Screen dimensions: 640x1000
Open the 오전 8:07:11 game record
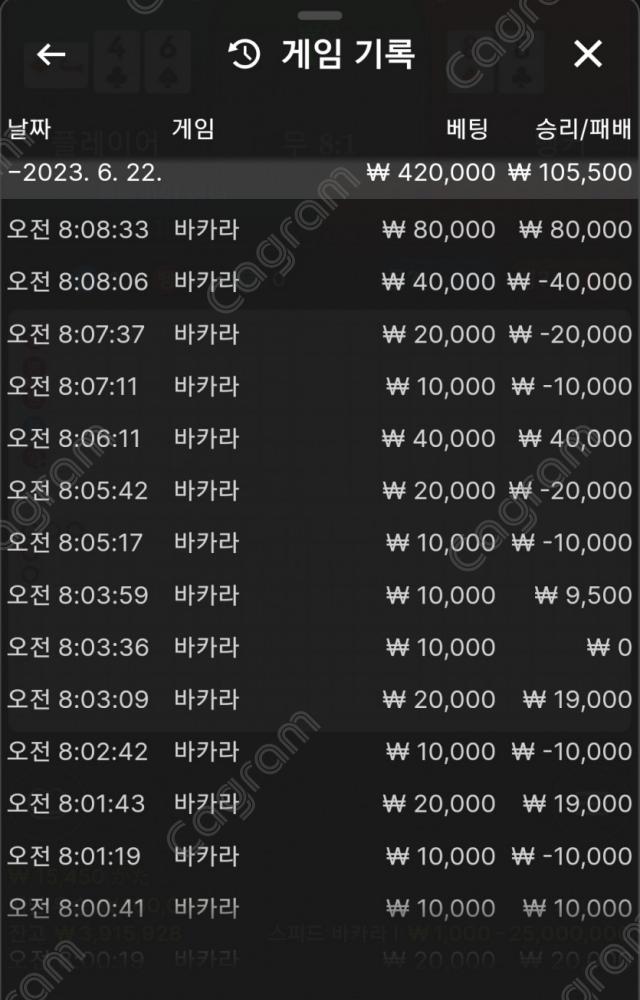tap(320, 386)
